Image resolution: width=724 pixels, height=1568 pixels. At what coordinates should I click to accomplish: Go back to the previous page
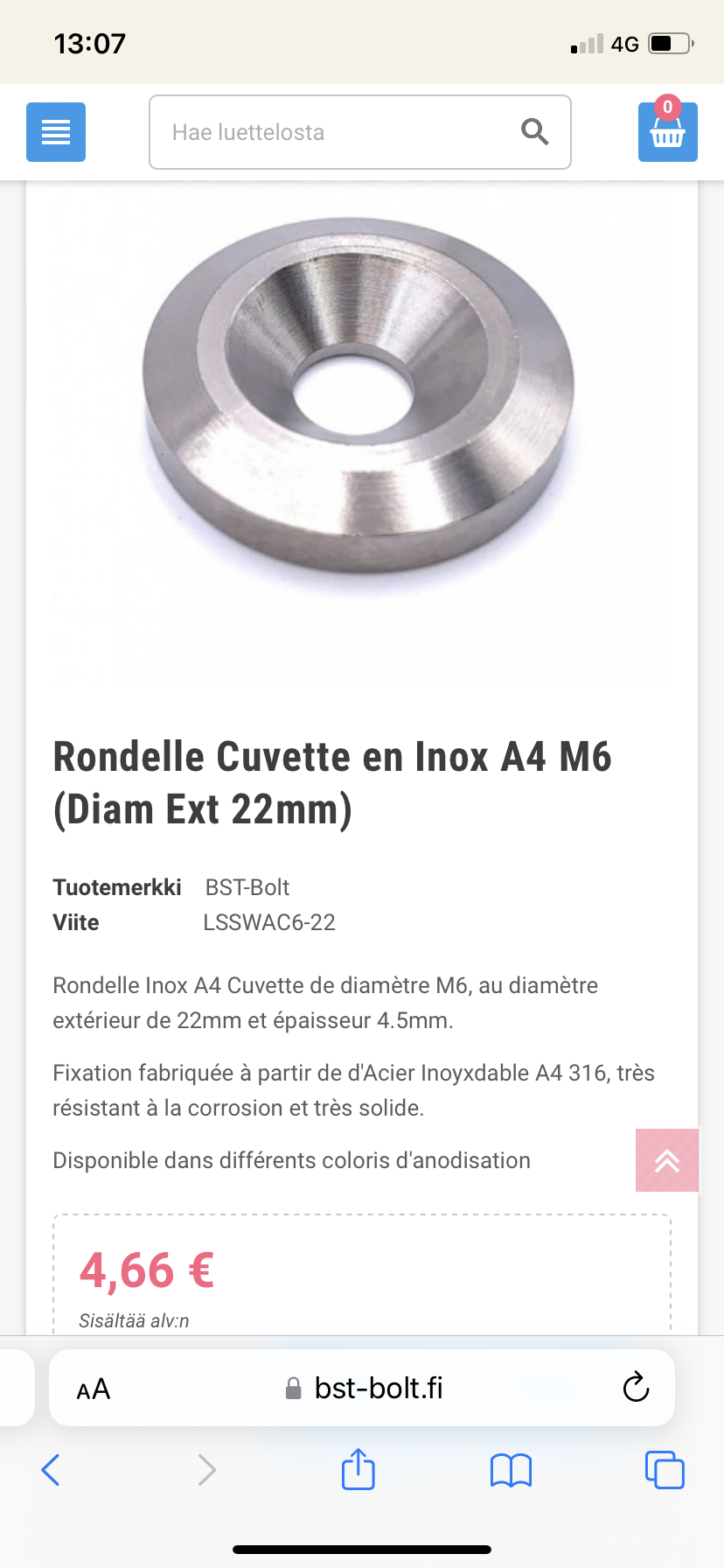point(51,1470)
